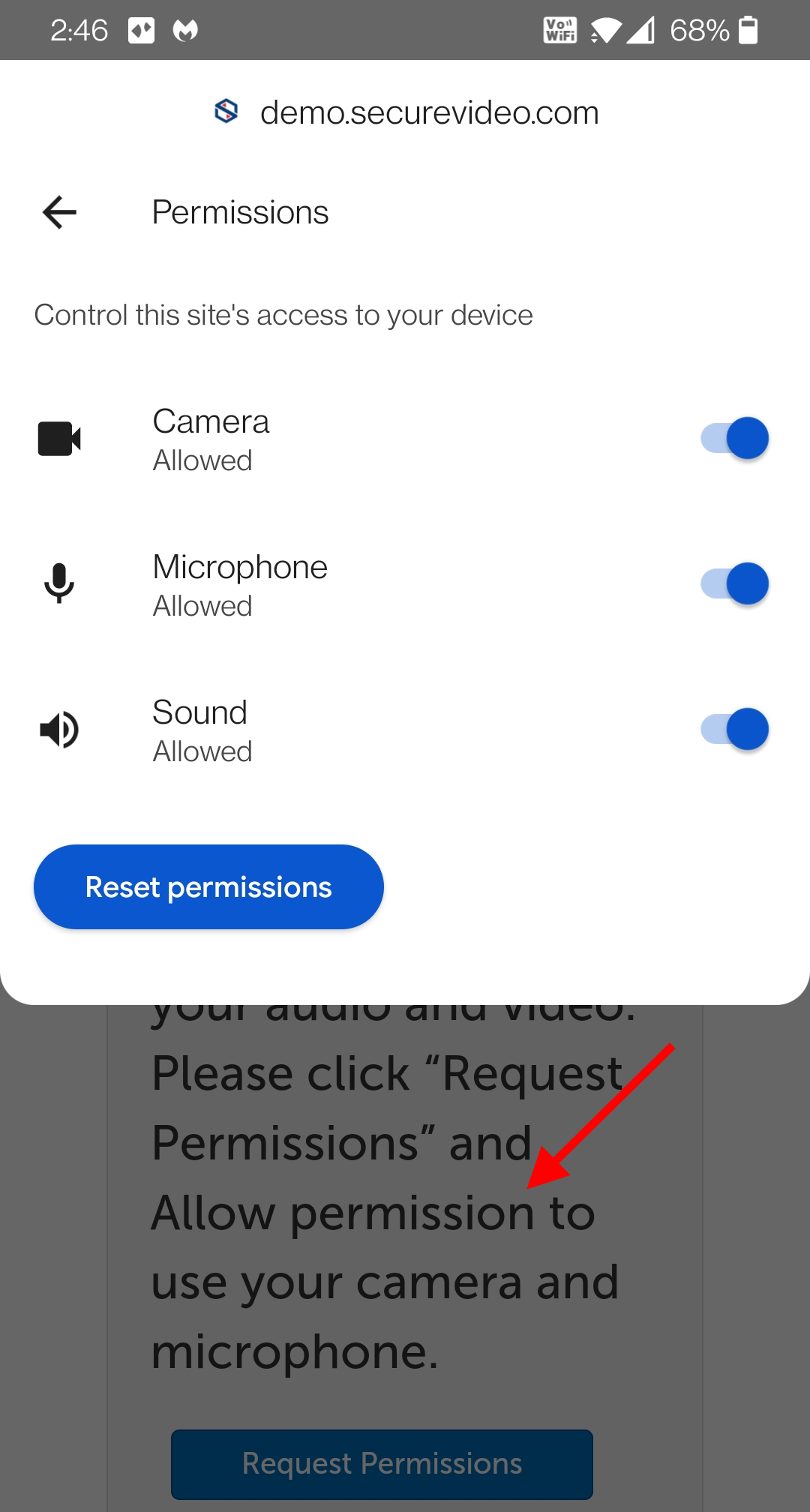Viewport: 810px width, 1512px height.
Task: Click the Sound speaker icon
Action: [58, 729]
